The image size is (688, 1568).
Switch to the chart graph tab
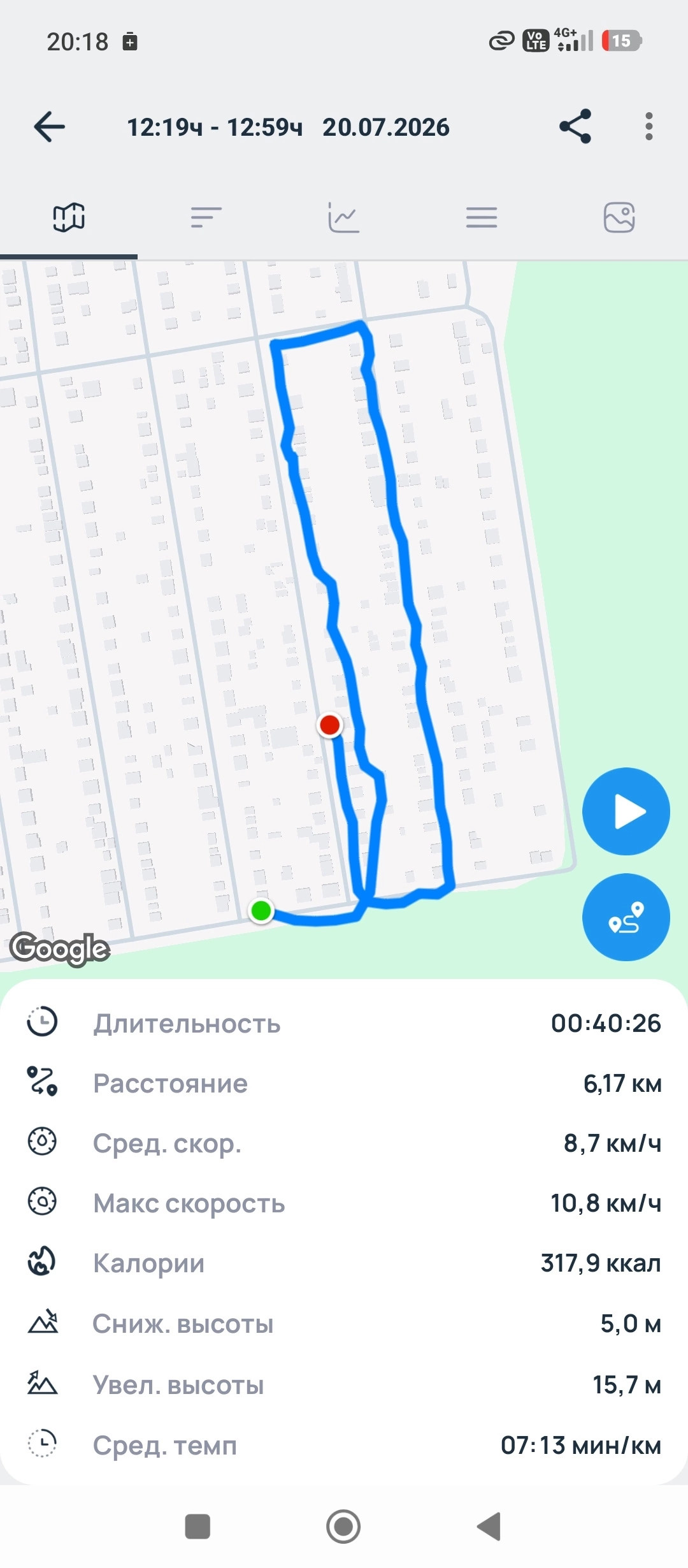click(x=344, y=217)
